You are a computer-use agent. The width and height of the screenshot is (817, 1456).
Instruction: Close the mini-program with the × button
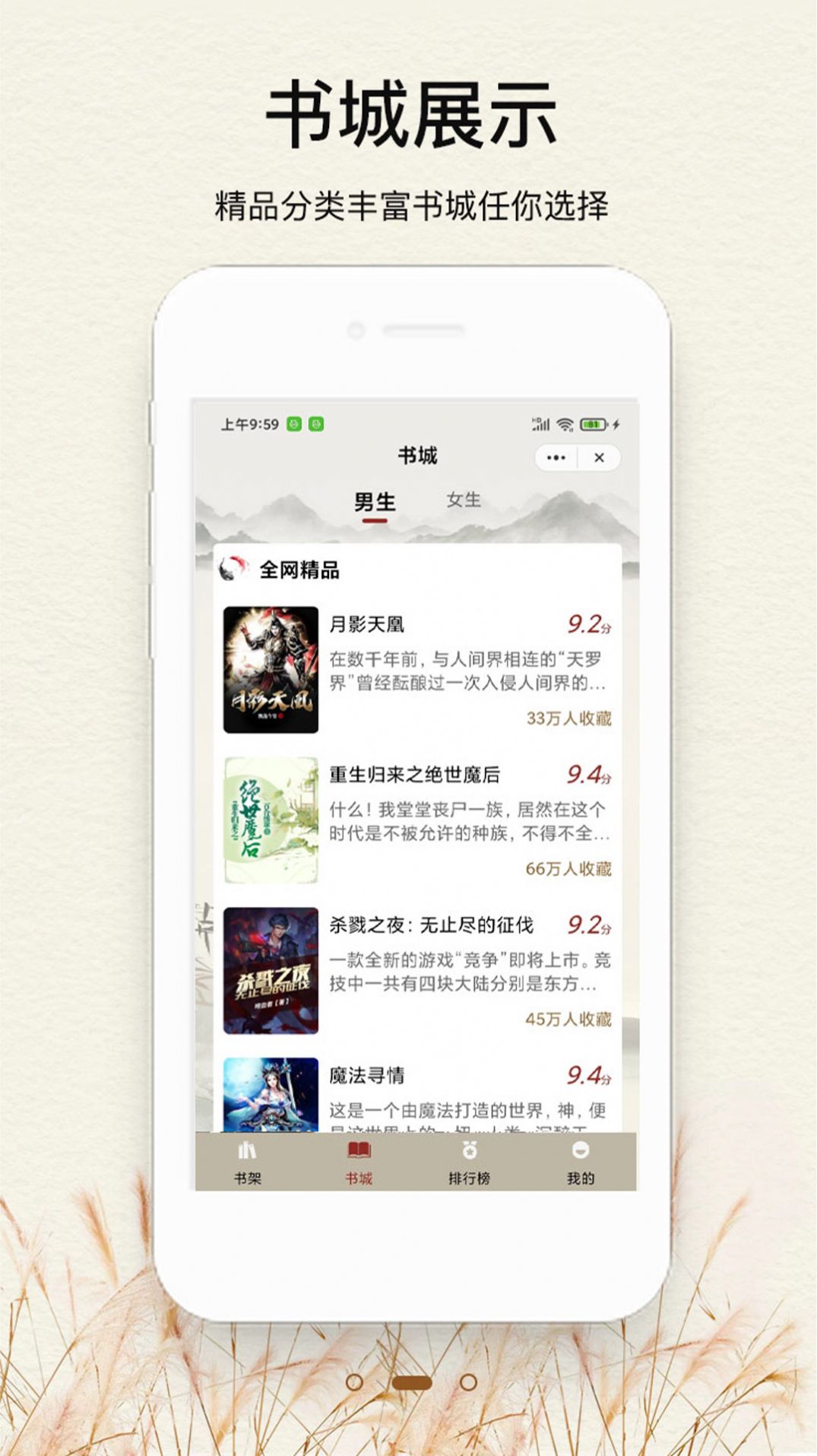pyautogui.click(x=600, y=456)
